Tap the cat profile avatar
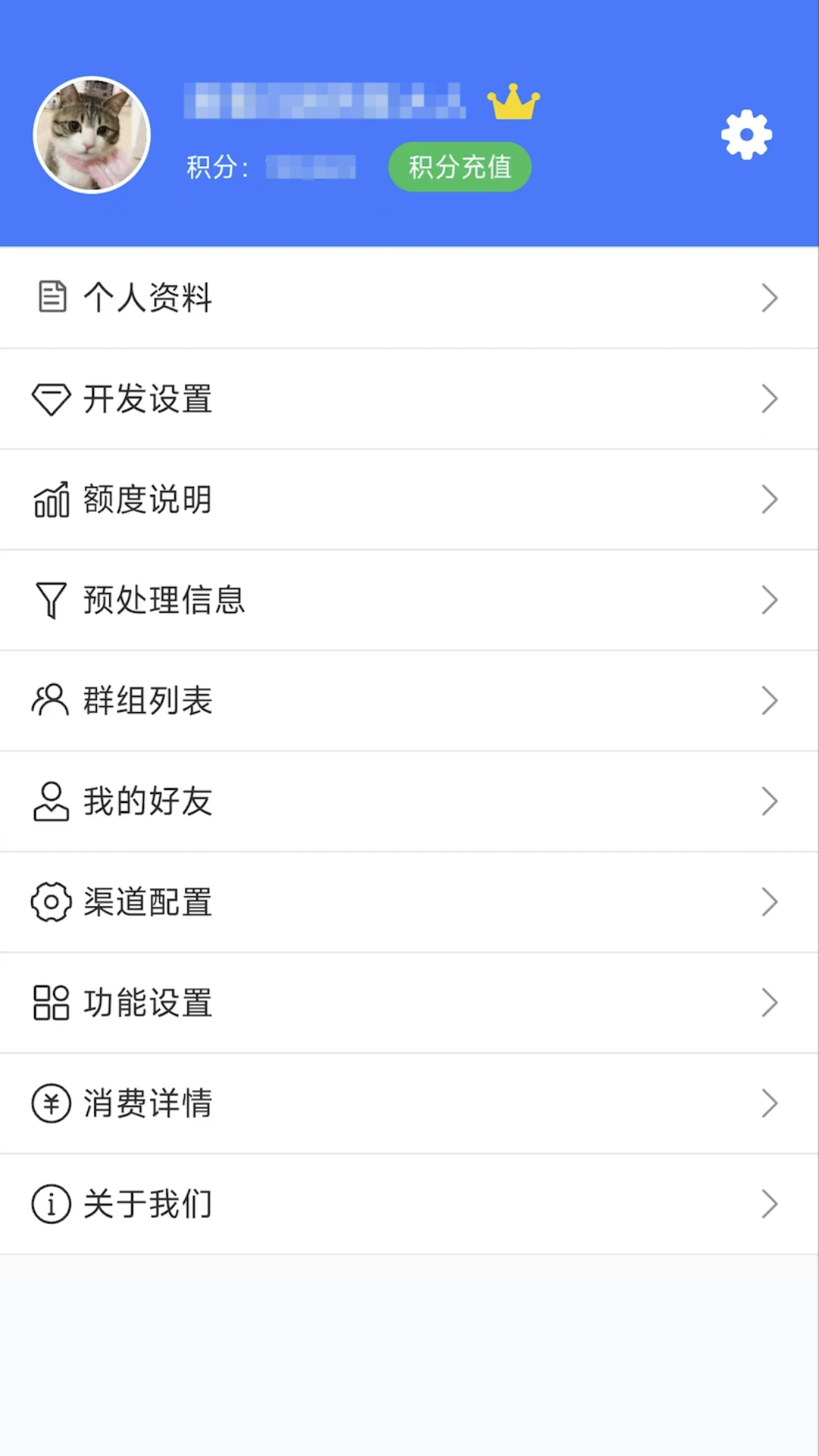819x1456 pixels. pyautogui.click(x=92, y=135)
